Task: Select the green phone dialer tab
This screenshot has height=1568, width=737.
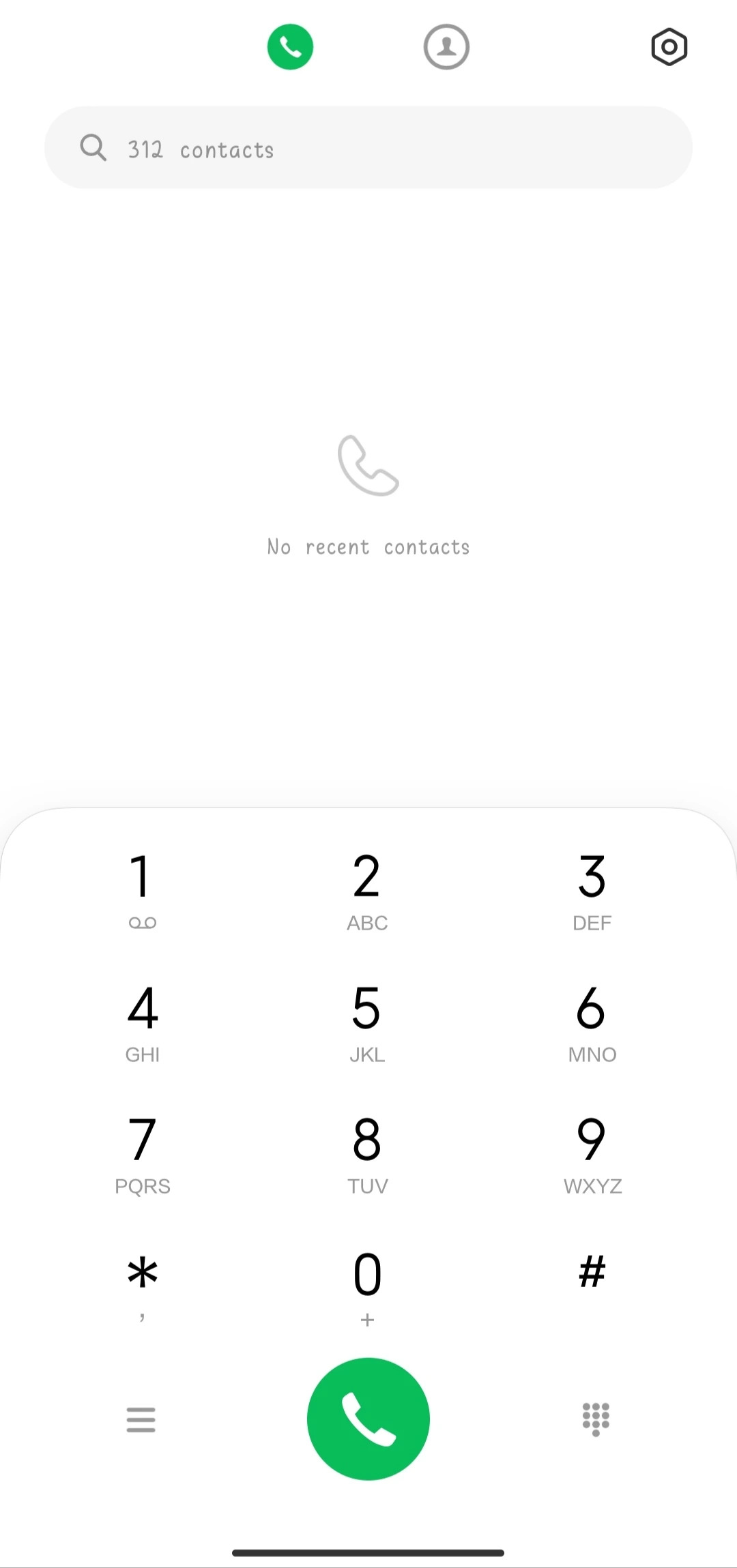Action: point(290,48)
